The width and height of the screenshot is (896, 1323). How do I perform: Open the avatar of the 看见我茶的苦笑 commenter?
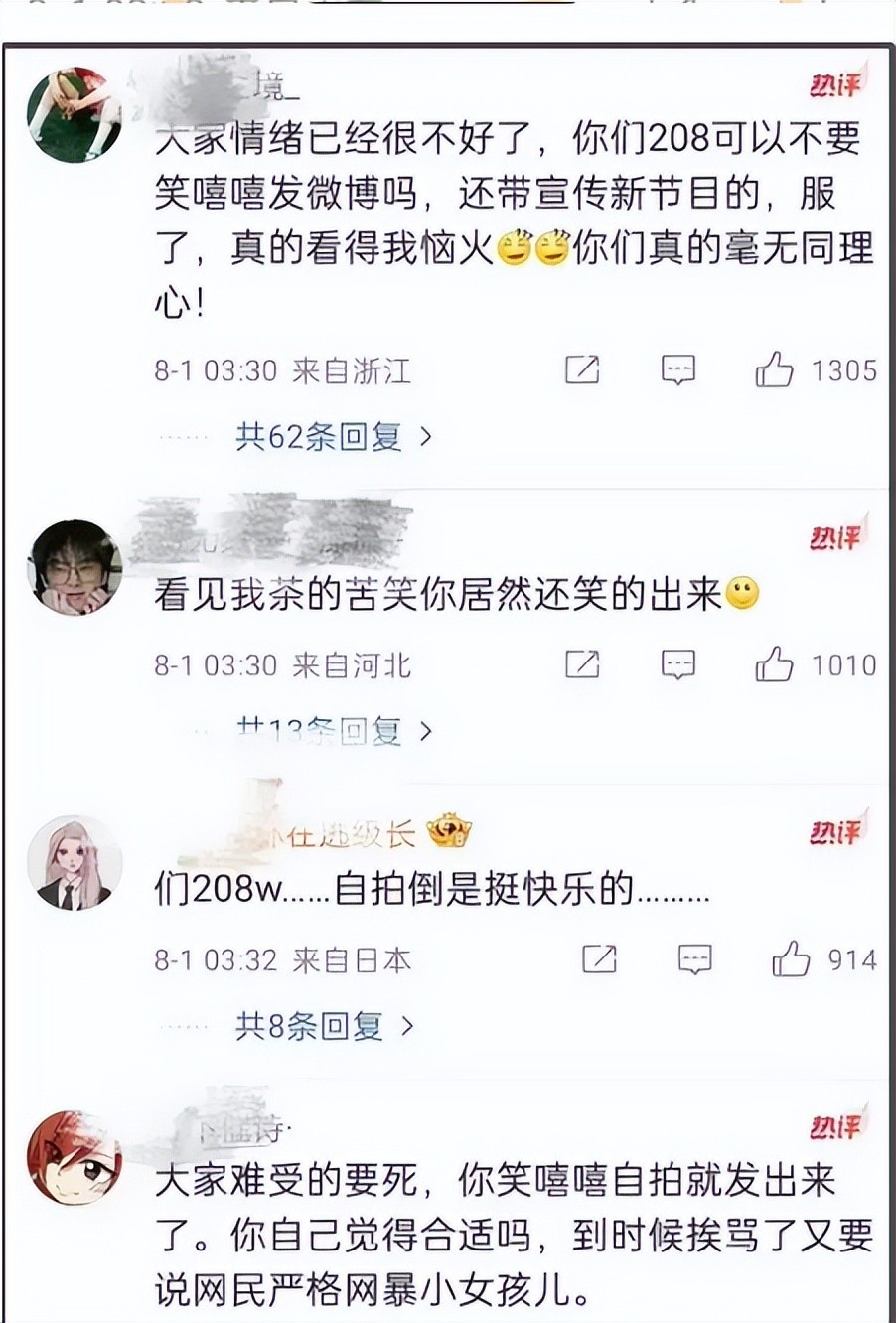coord(75,567)
